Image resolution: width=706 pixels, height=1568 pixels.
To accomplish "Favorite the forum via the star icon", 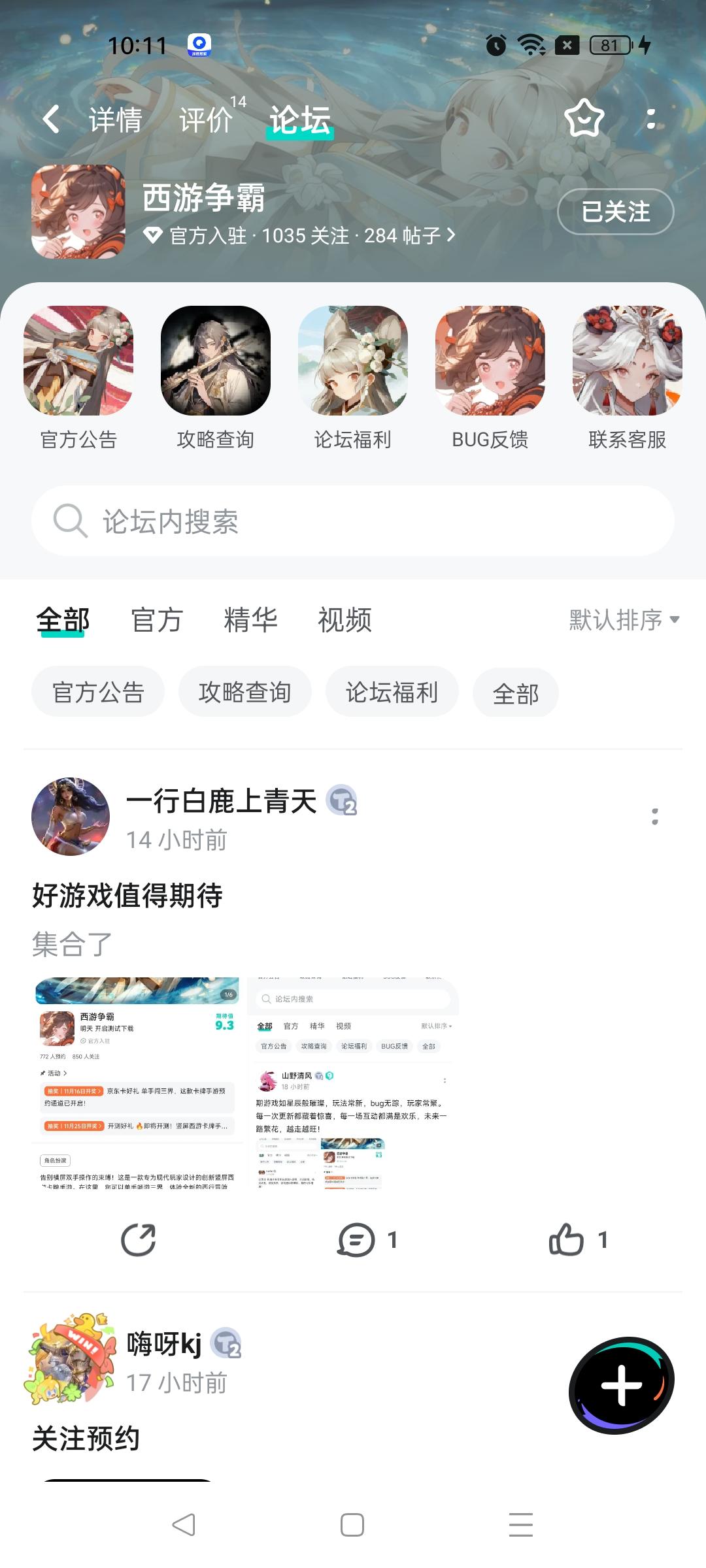I will tap(584, 119).
